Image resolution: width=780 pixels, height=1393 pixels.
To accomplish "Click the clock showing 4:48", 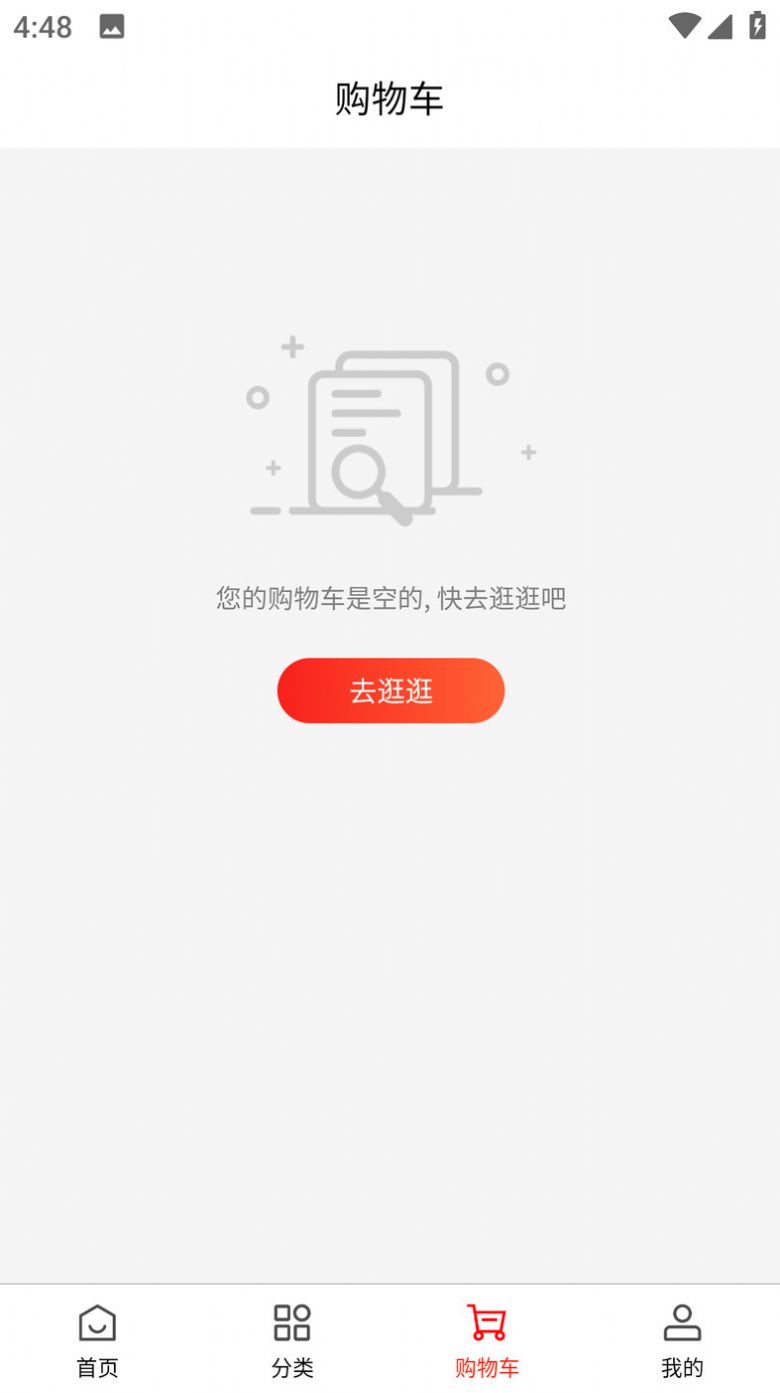I will [x=42, y=26].
